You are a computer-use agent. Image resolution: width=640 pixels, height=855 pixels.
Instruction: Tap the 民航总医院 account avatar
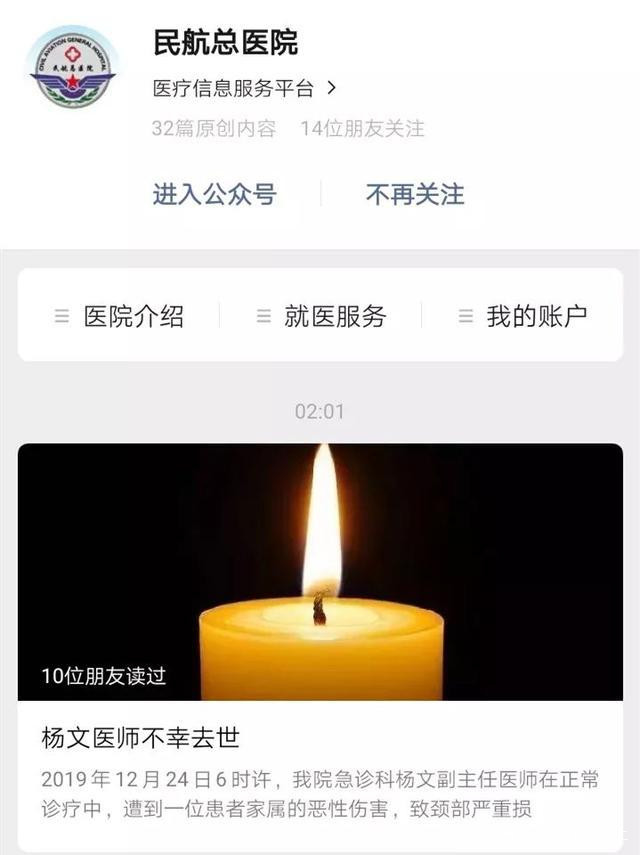[72, 70]
